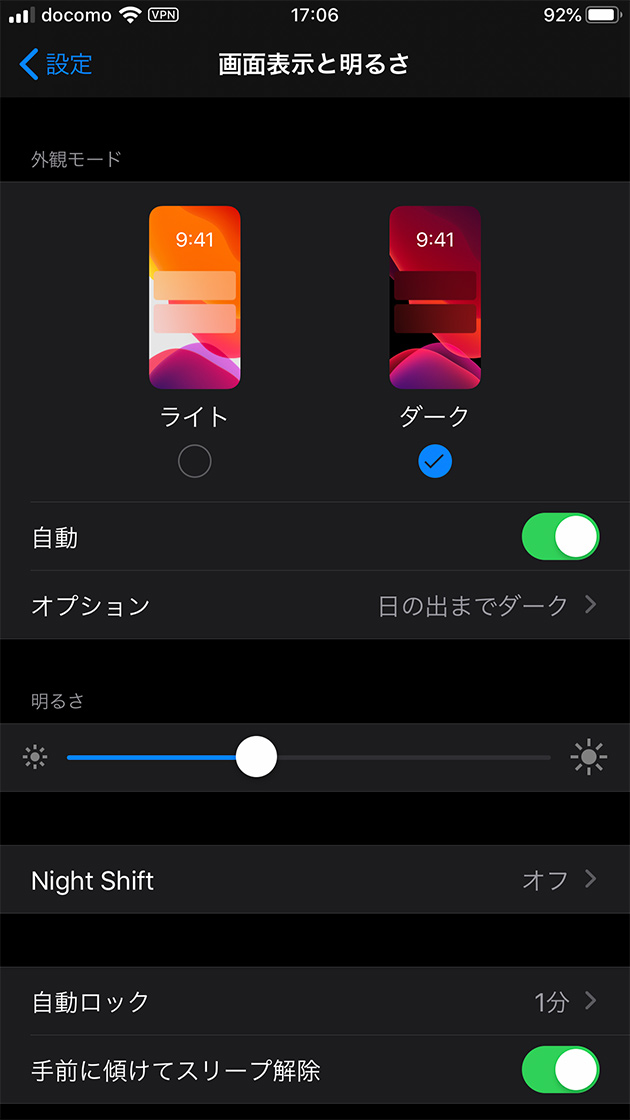Viewport: 630px width, 1120px height.
Task: Select the ダーク appearance radio button
Action: click(435, 461)
